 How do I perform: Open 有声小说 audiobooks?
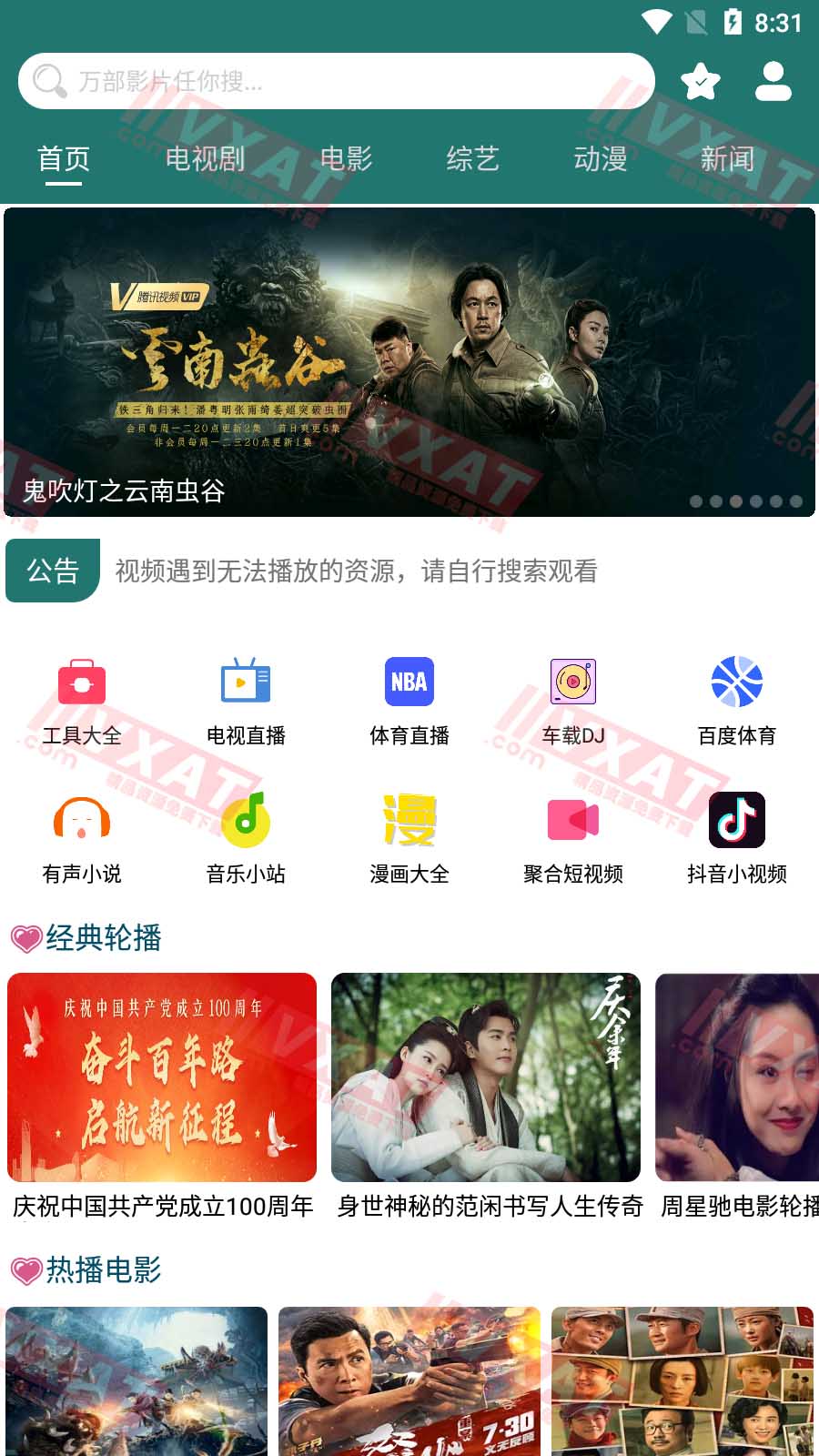coord(82,837)
